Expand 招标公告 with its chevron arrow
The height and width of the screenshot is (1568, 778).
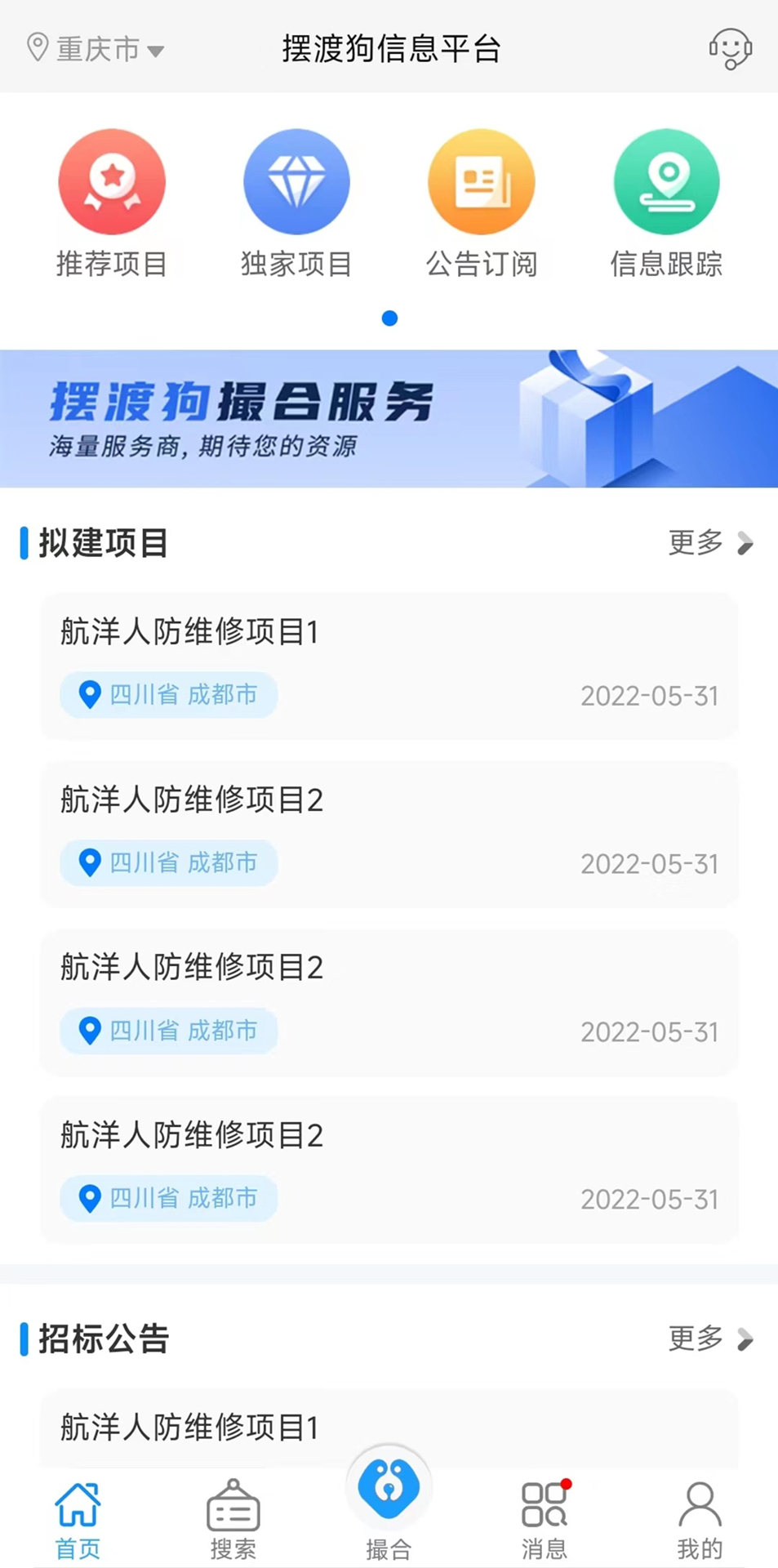pos(745,1339)
